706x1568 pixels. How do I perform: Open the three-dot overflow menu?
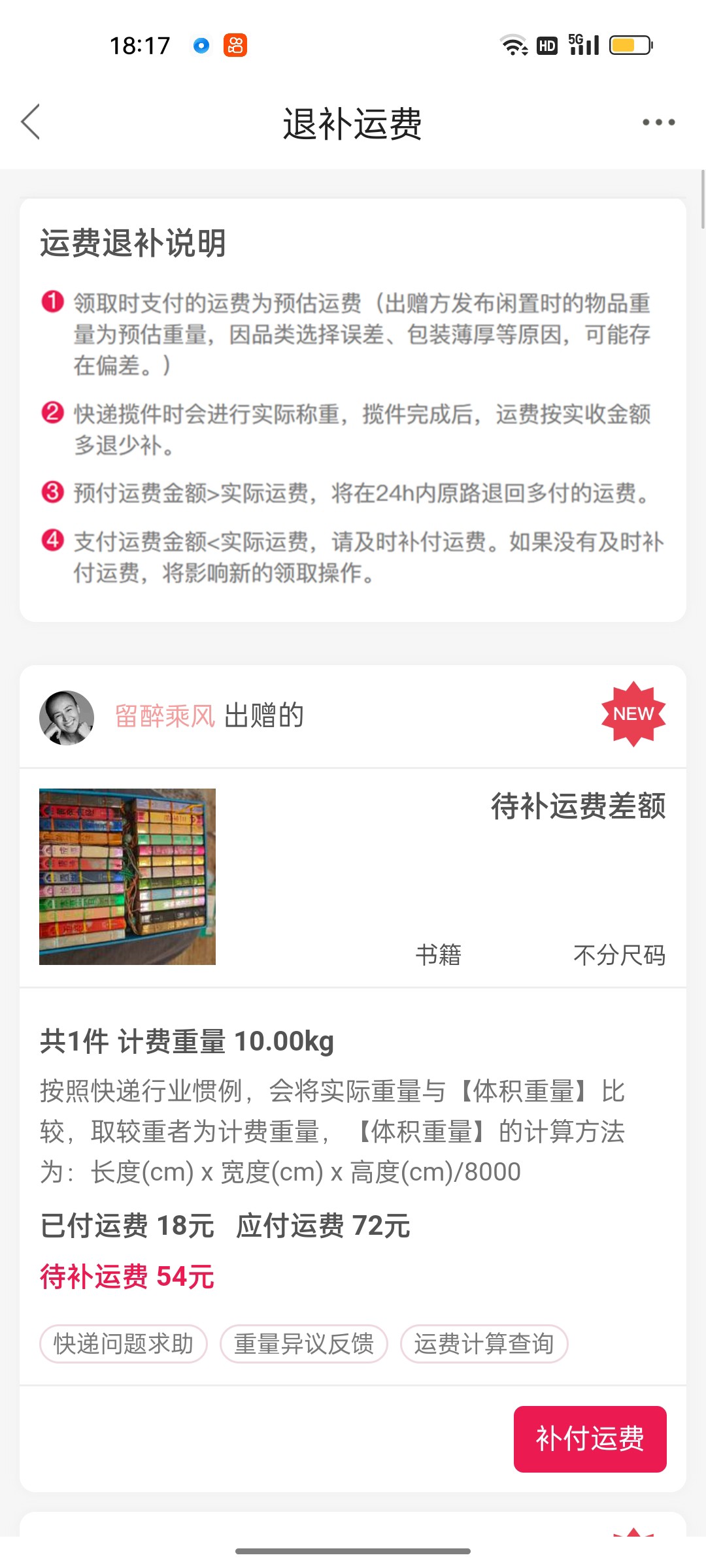pos(658,122)
